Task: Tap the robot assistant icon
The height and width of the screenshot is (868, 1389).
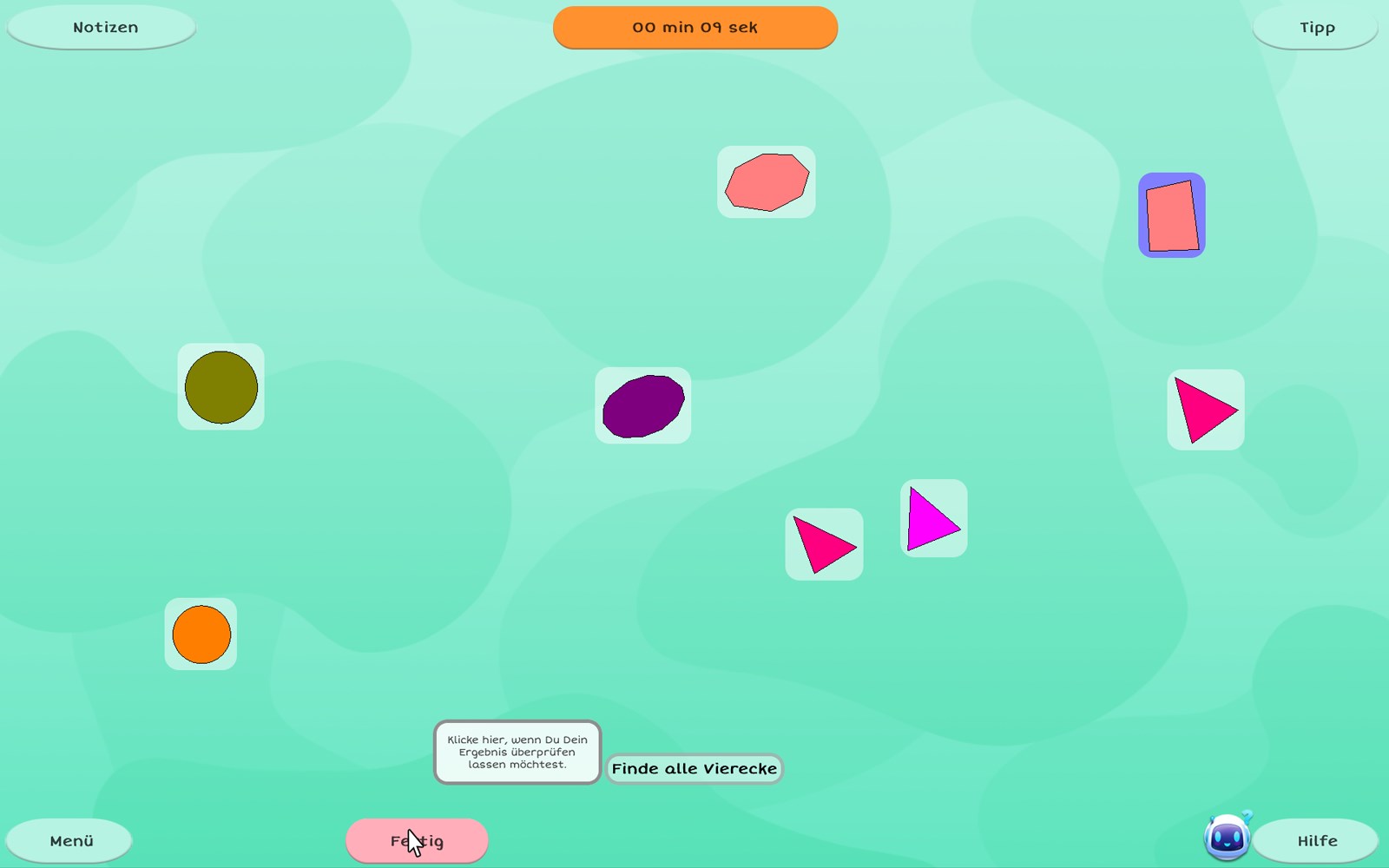Action: pyautogui.click(x=1227, y=837)
